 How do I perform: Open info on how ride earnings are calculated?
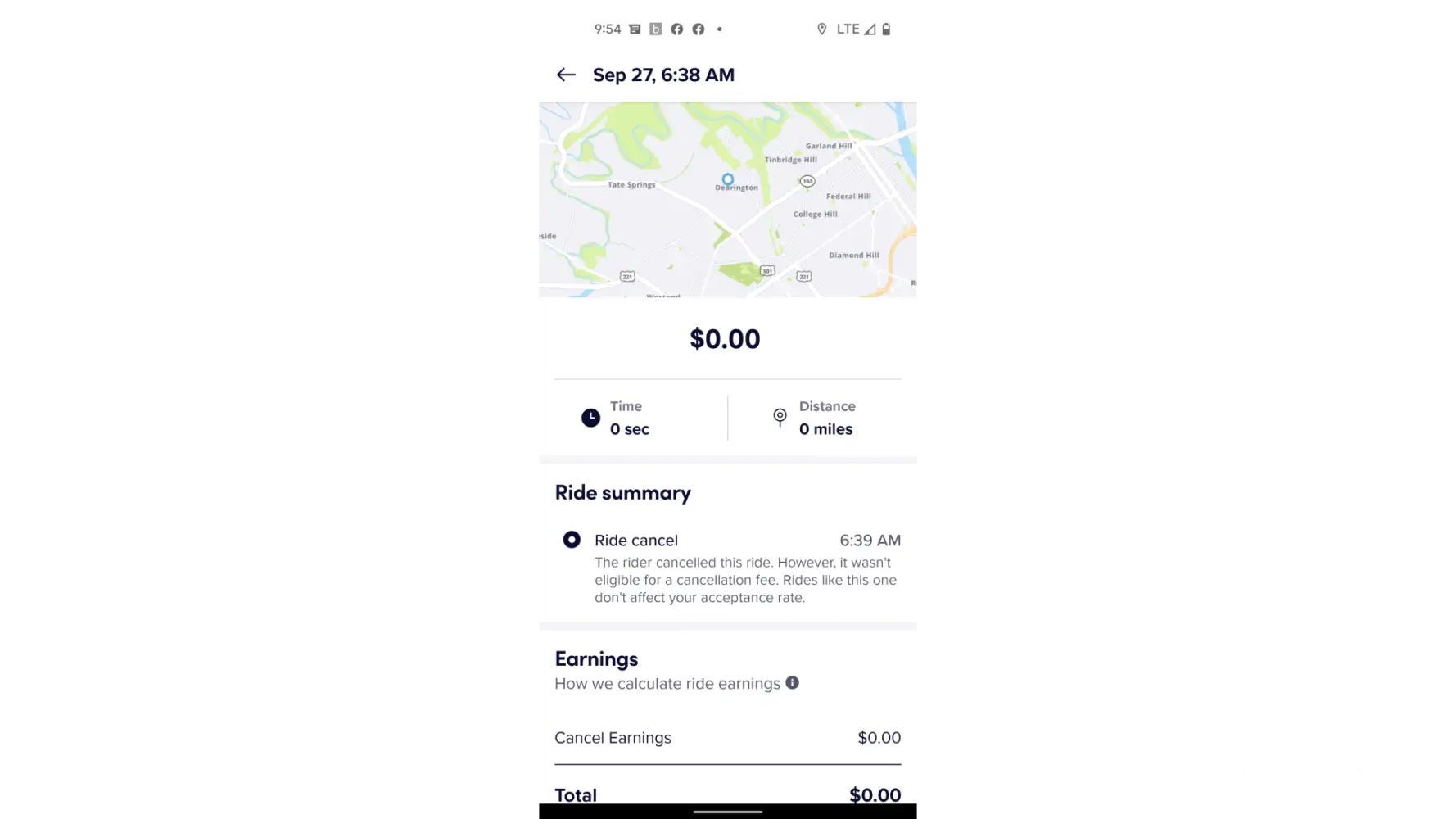coord(792,683)
